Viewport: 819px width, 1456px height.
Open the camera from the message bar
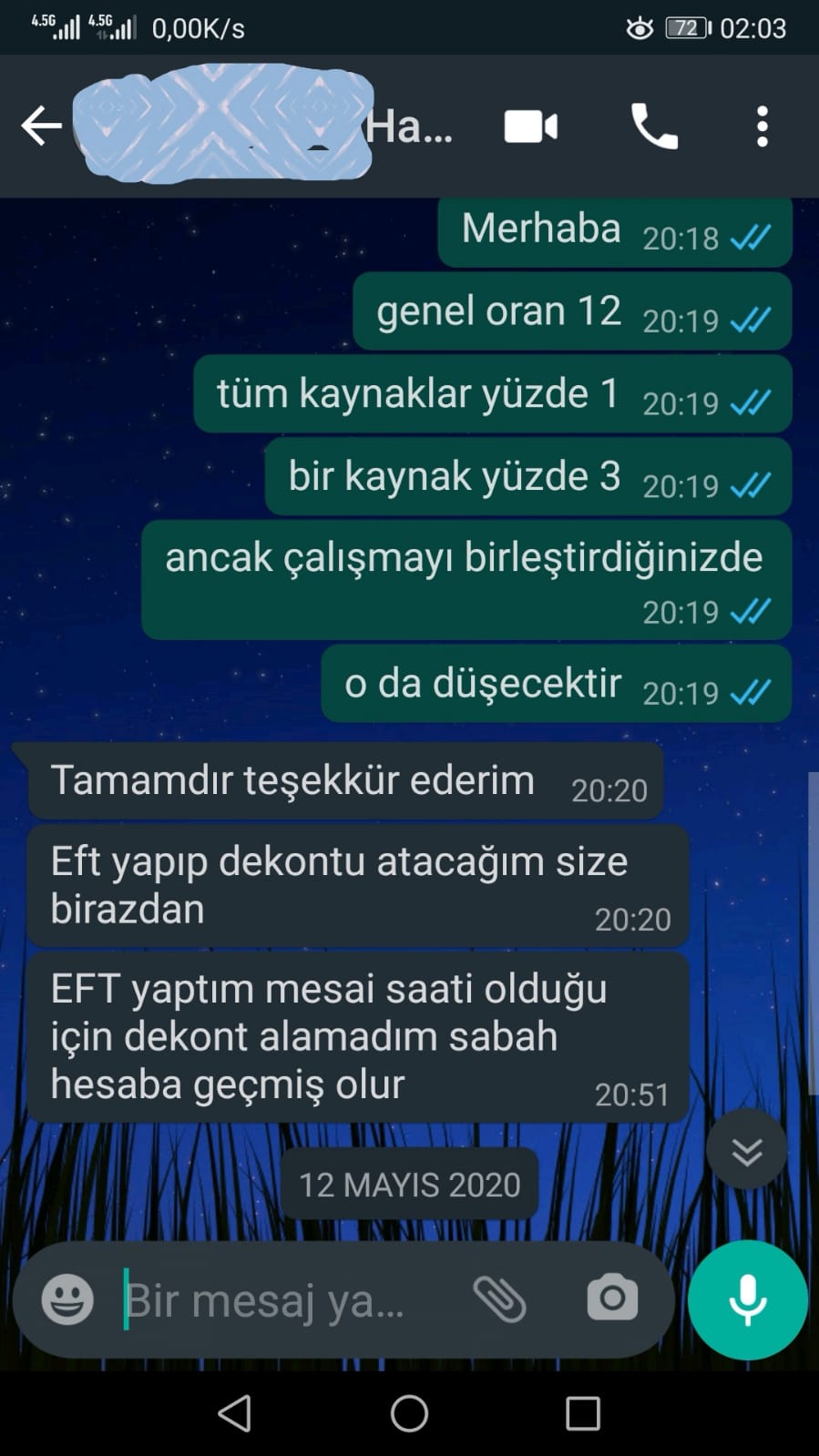click(612, 1298)
